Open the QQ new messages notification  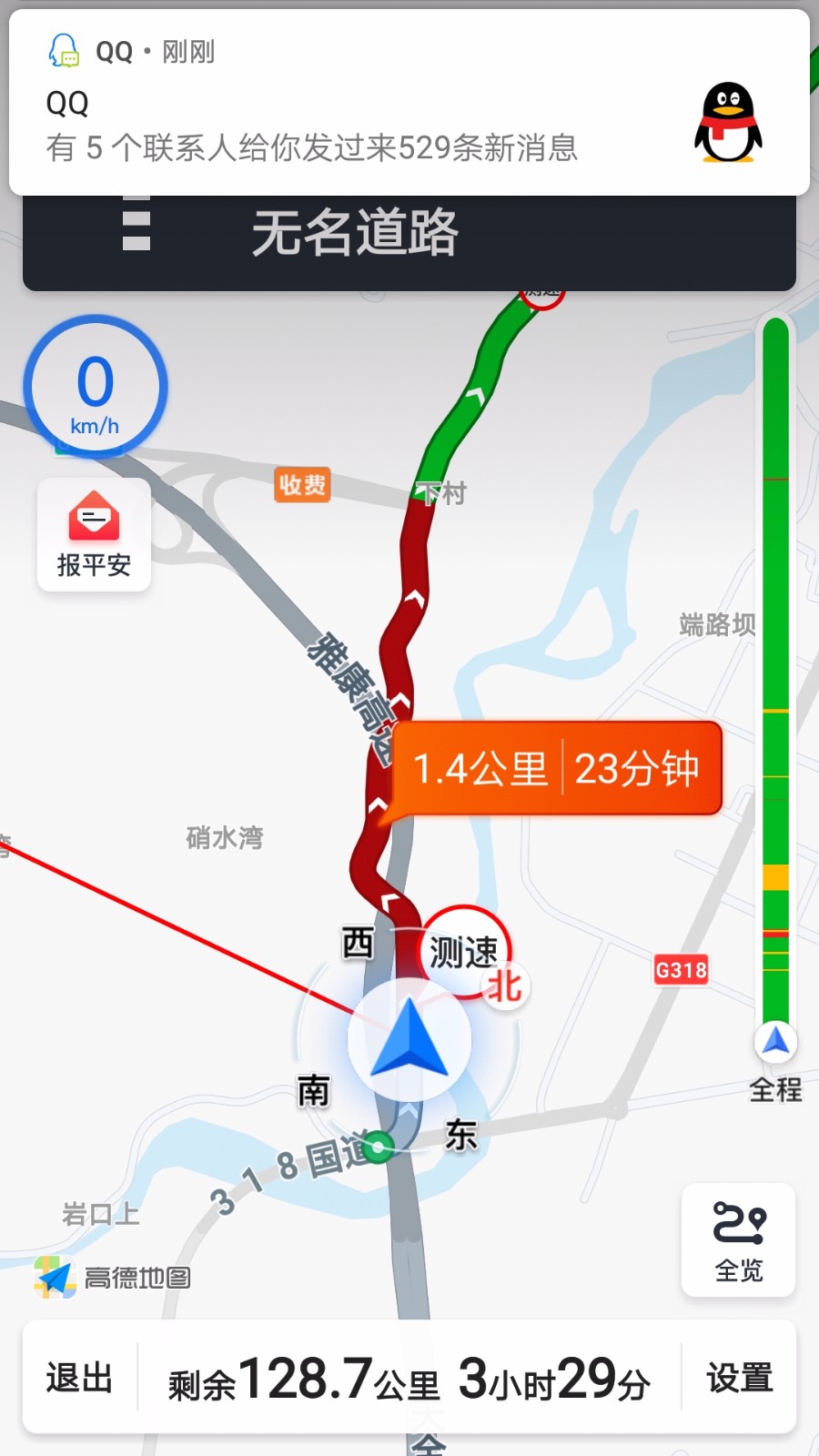[409, 102]
